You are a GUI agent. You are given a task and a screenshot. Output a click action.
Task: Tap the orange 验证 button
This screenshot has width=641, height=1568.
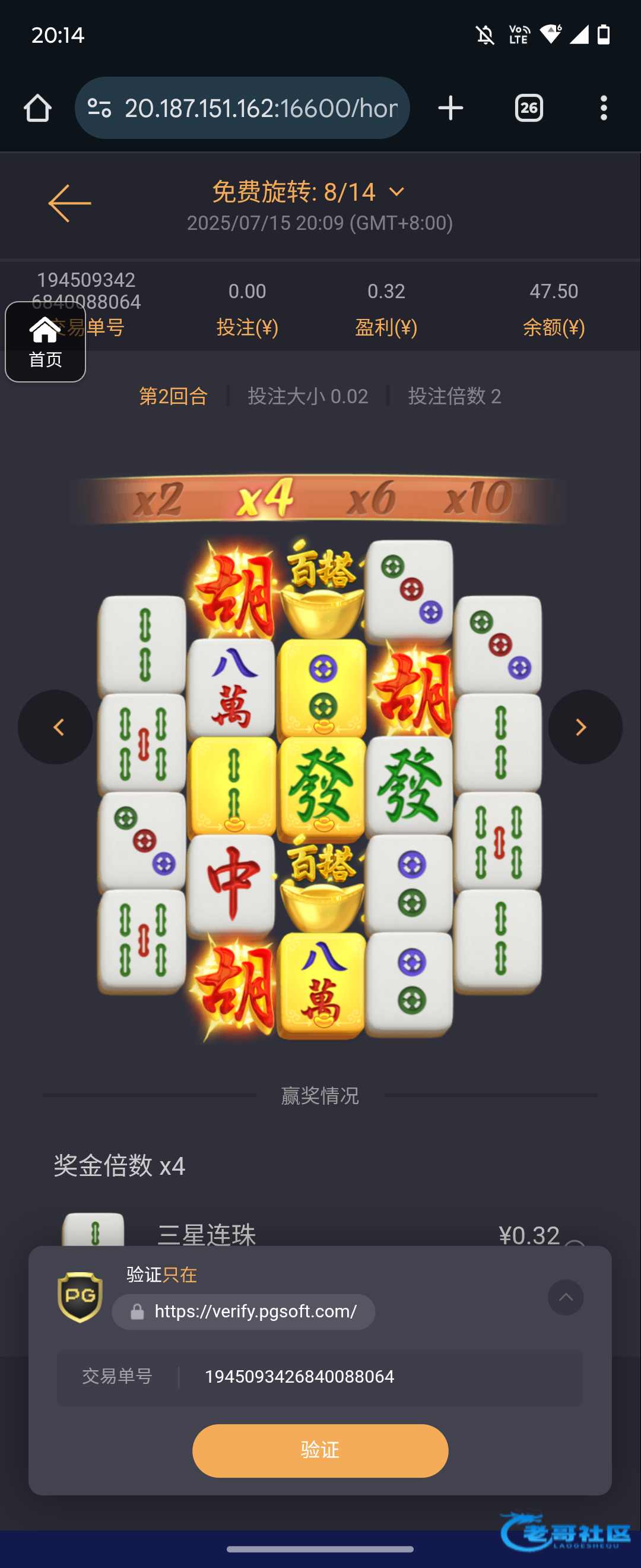coord(320,1450)
